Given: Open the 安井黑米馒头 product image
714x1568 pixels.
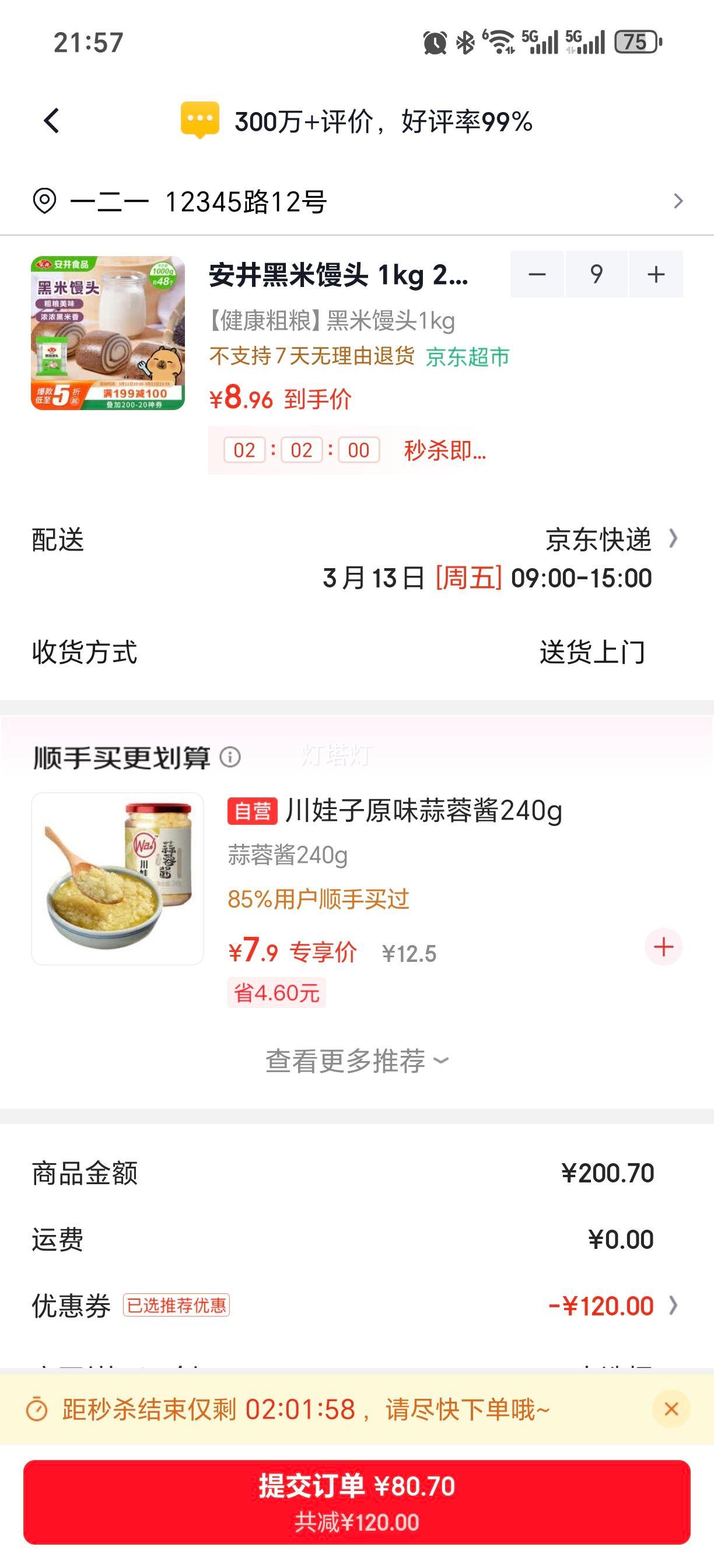Looking at the screenshot, I should (x=108, y=333).
